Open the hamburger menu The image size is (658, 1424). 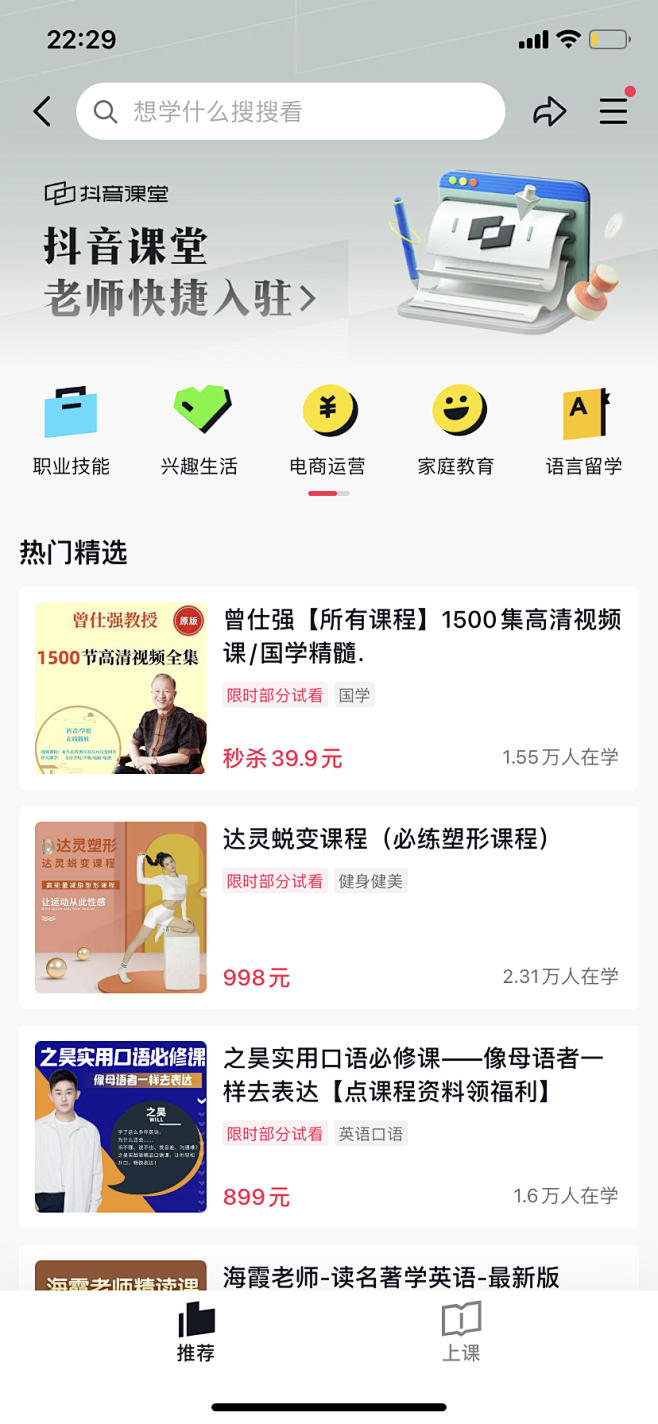[x=613, y=111]
